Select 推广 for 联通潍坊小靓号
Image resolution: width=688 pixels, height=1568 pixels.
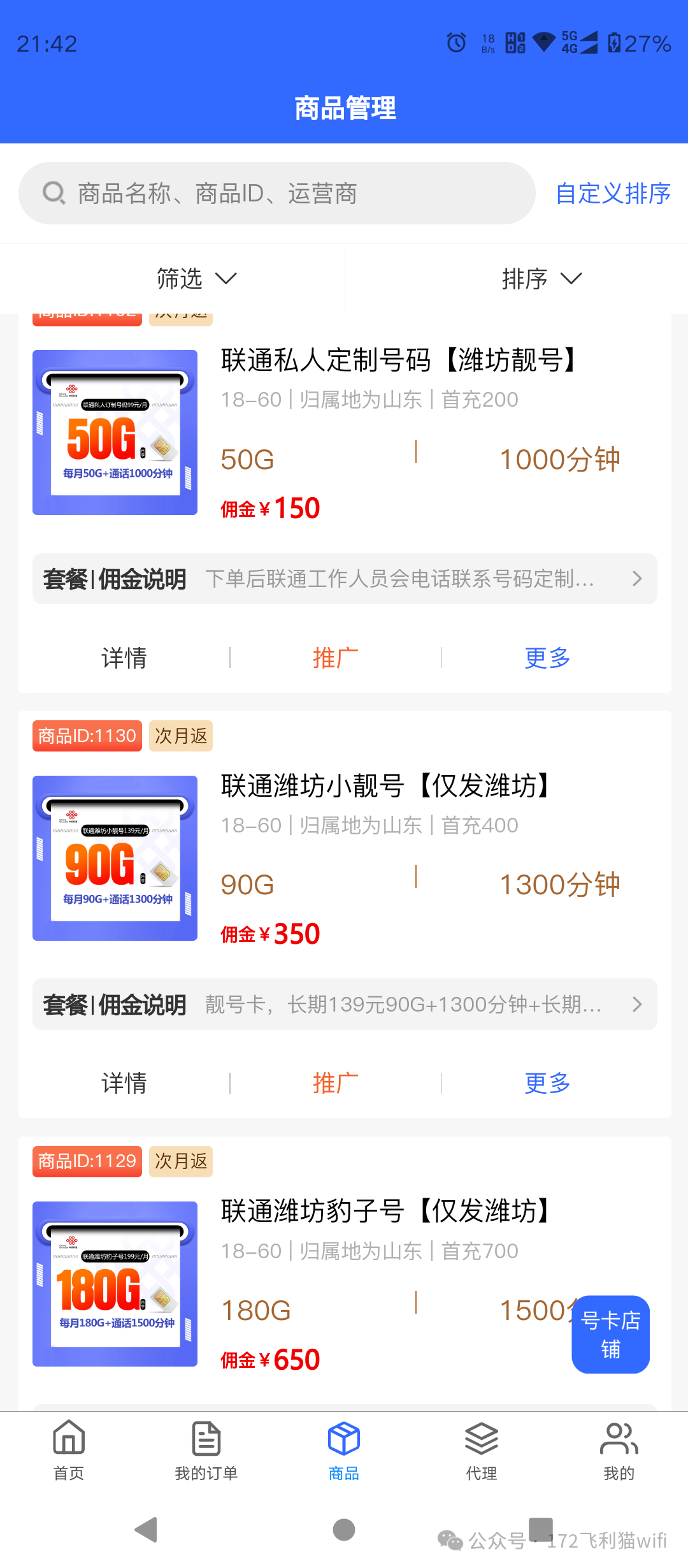[x=336, y=1083]
